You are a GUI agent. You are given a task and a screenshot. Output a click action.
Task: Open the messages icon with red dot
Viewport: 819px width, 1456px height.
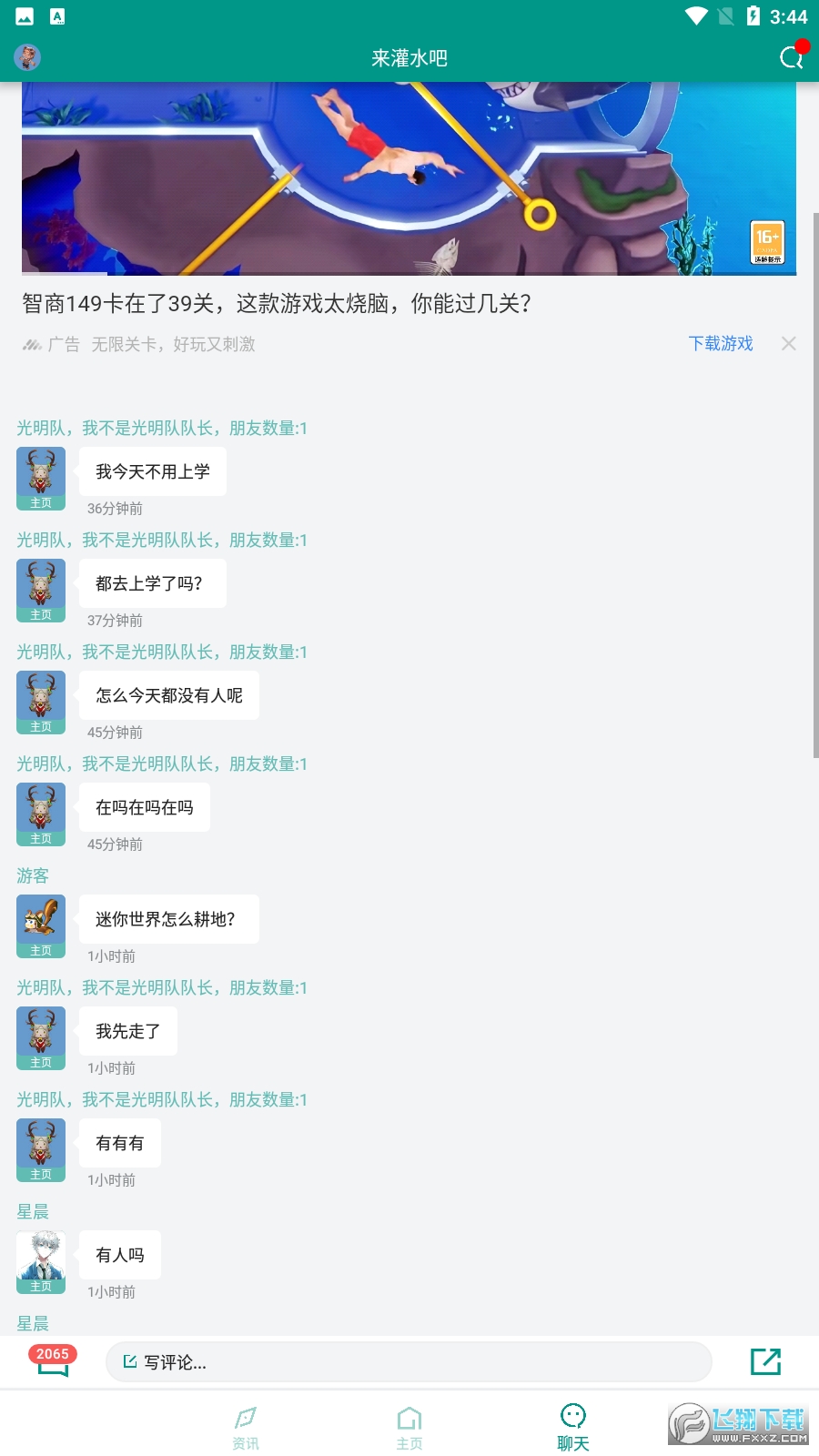tap(792, 57)
